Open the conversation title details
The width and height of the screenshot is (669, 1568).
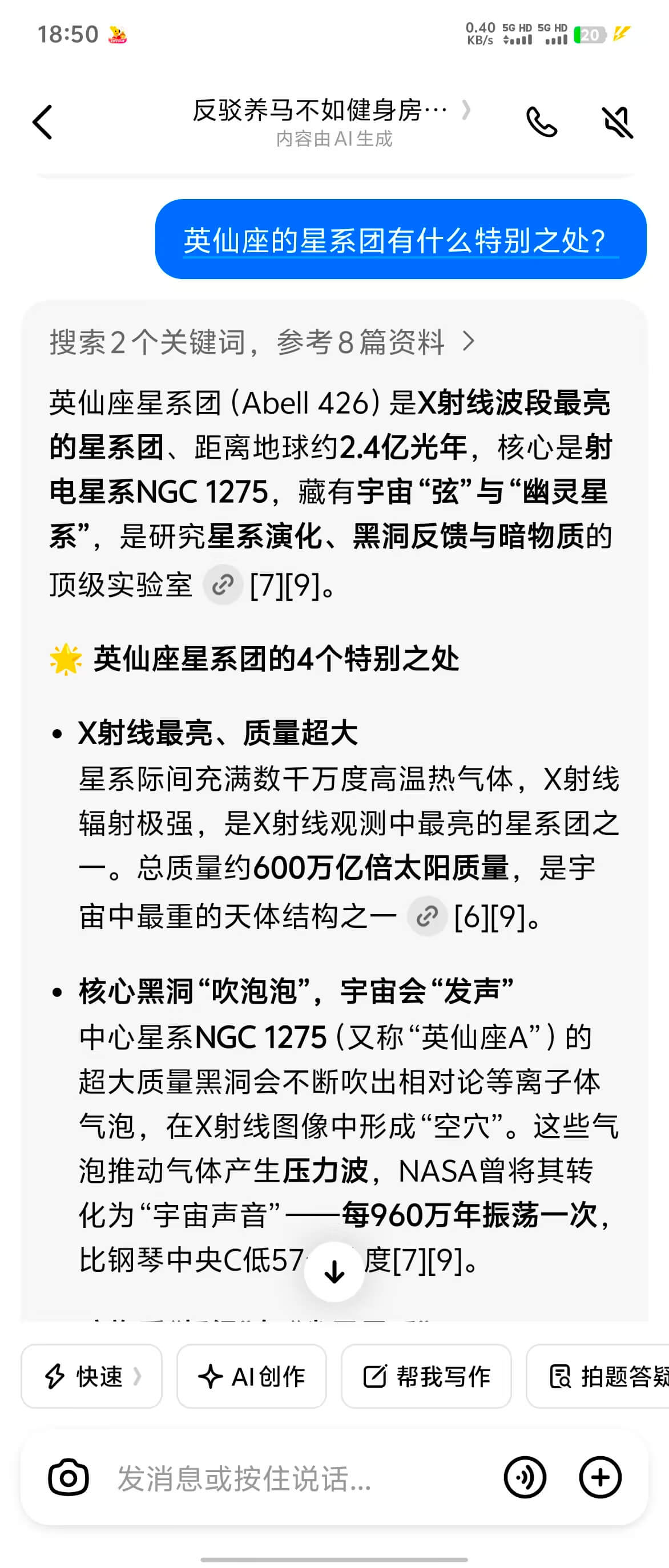click(x=331, y=111)
